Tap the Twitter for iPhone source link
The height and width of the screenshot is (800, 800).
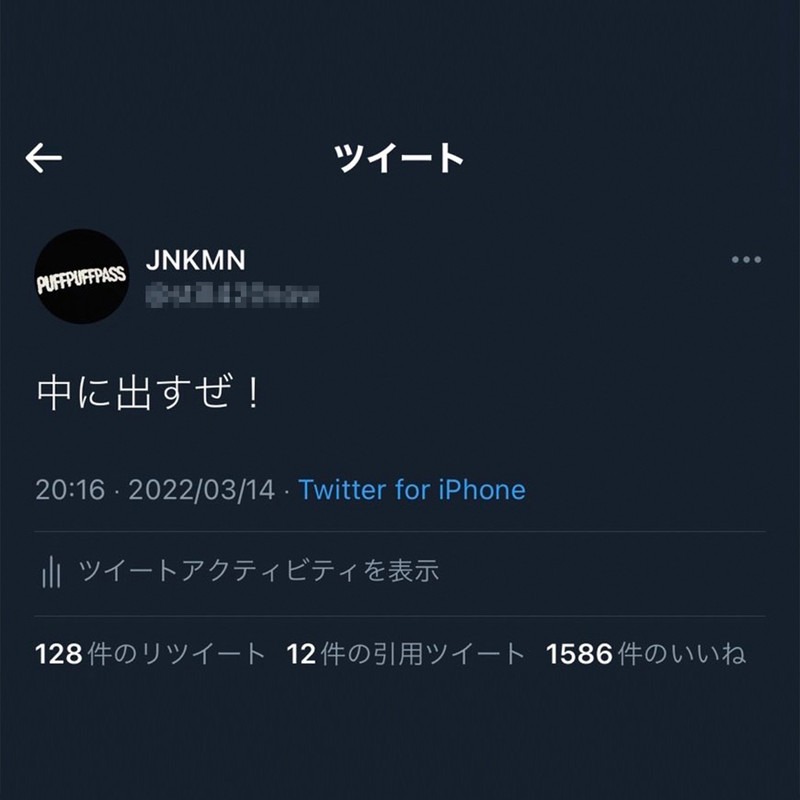click(411, 490)
